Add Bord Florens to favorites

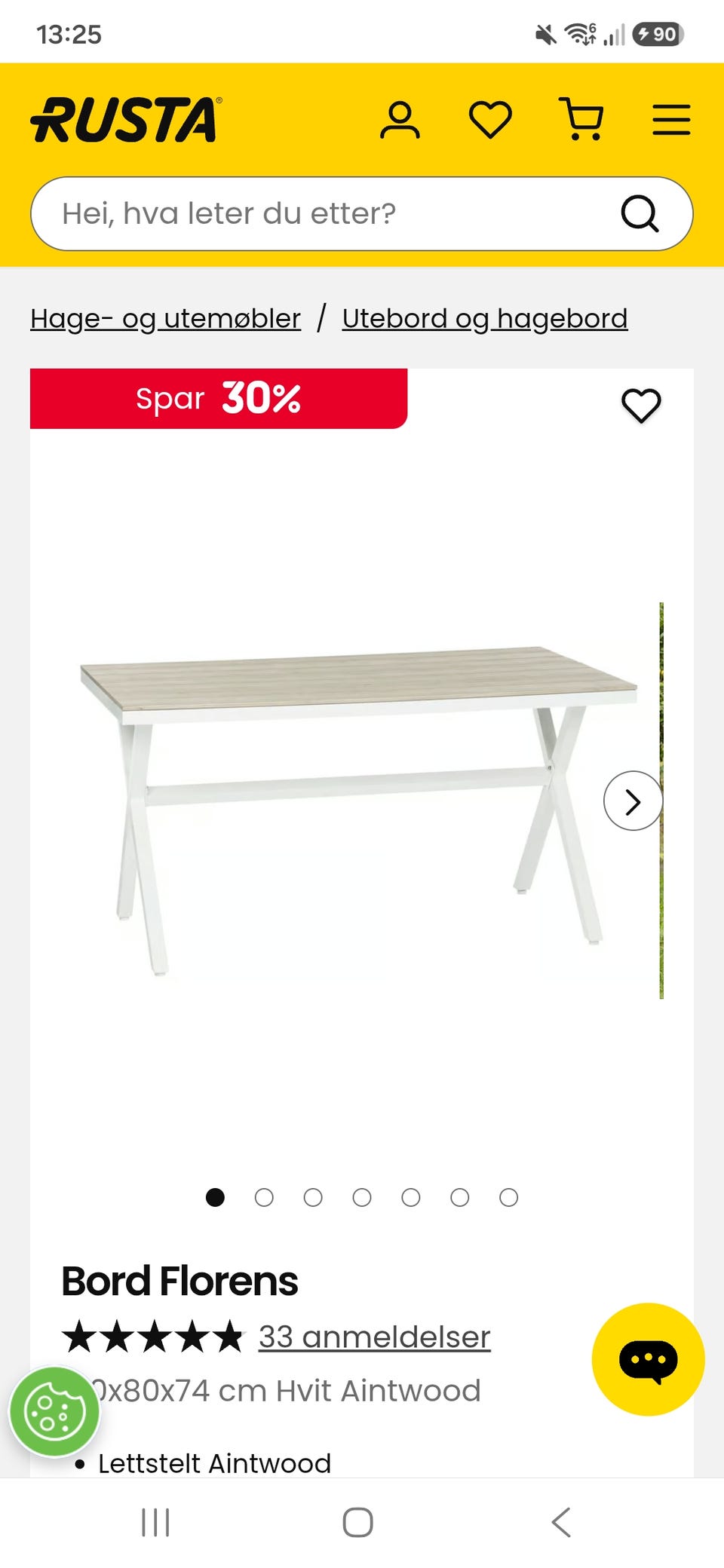(x=641, y=406)
